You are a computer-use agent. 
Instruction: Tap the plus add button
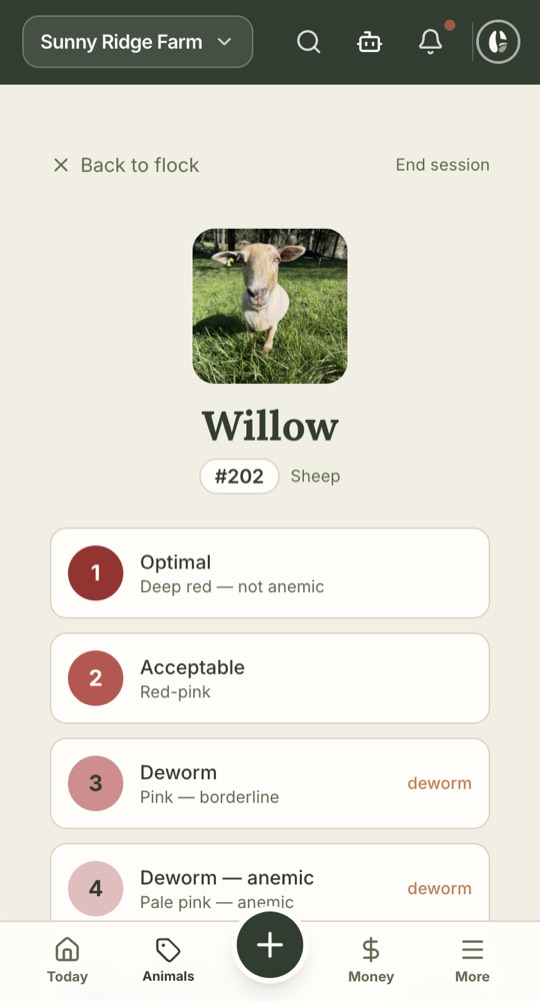point(270,945)
